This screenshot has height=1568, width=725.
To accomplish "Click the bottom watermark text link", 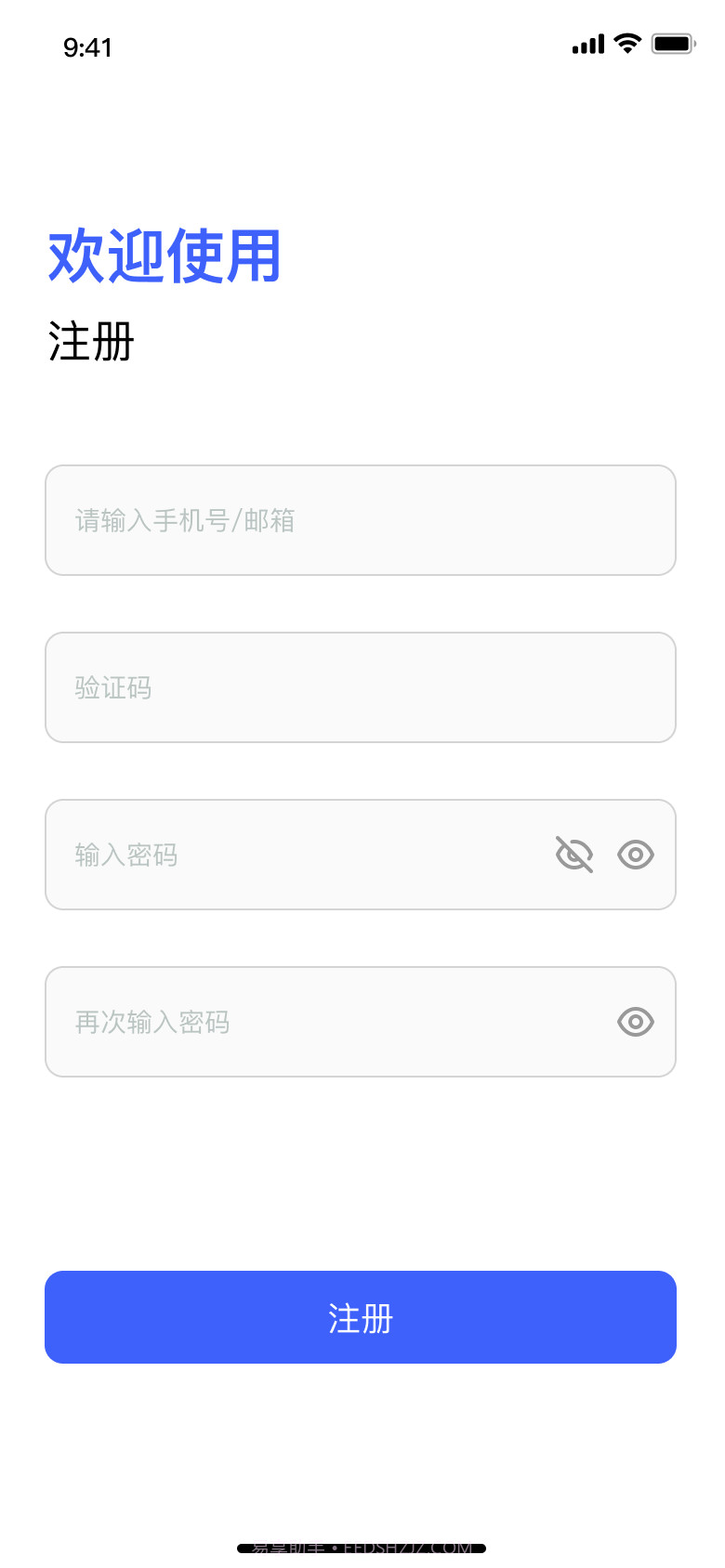I will (362, 1548).
